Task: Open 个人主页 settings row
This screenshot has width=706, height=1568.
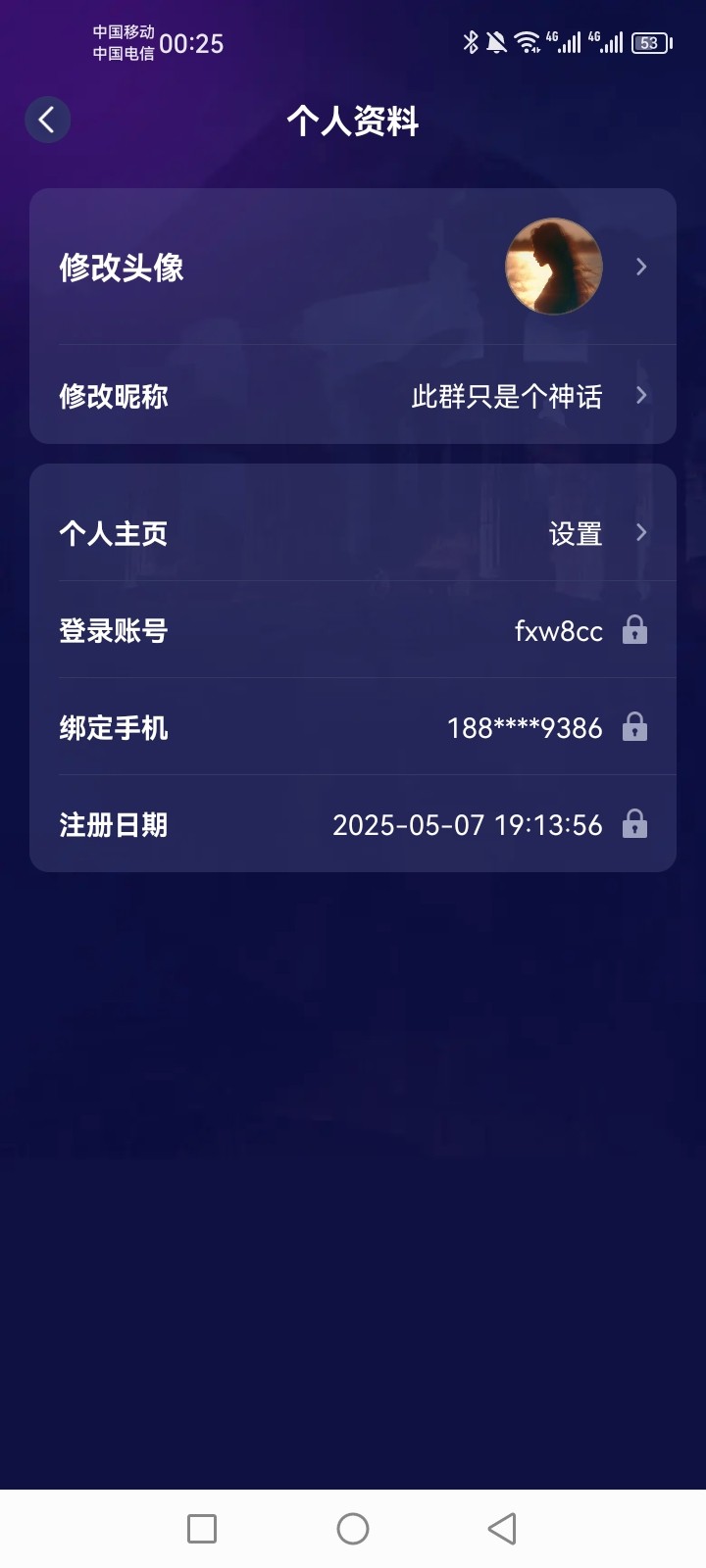Action: click(x=353, y=533)
